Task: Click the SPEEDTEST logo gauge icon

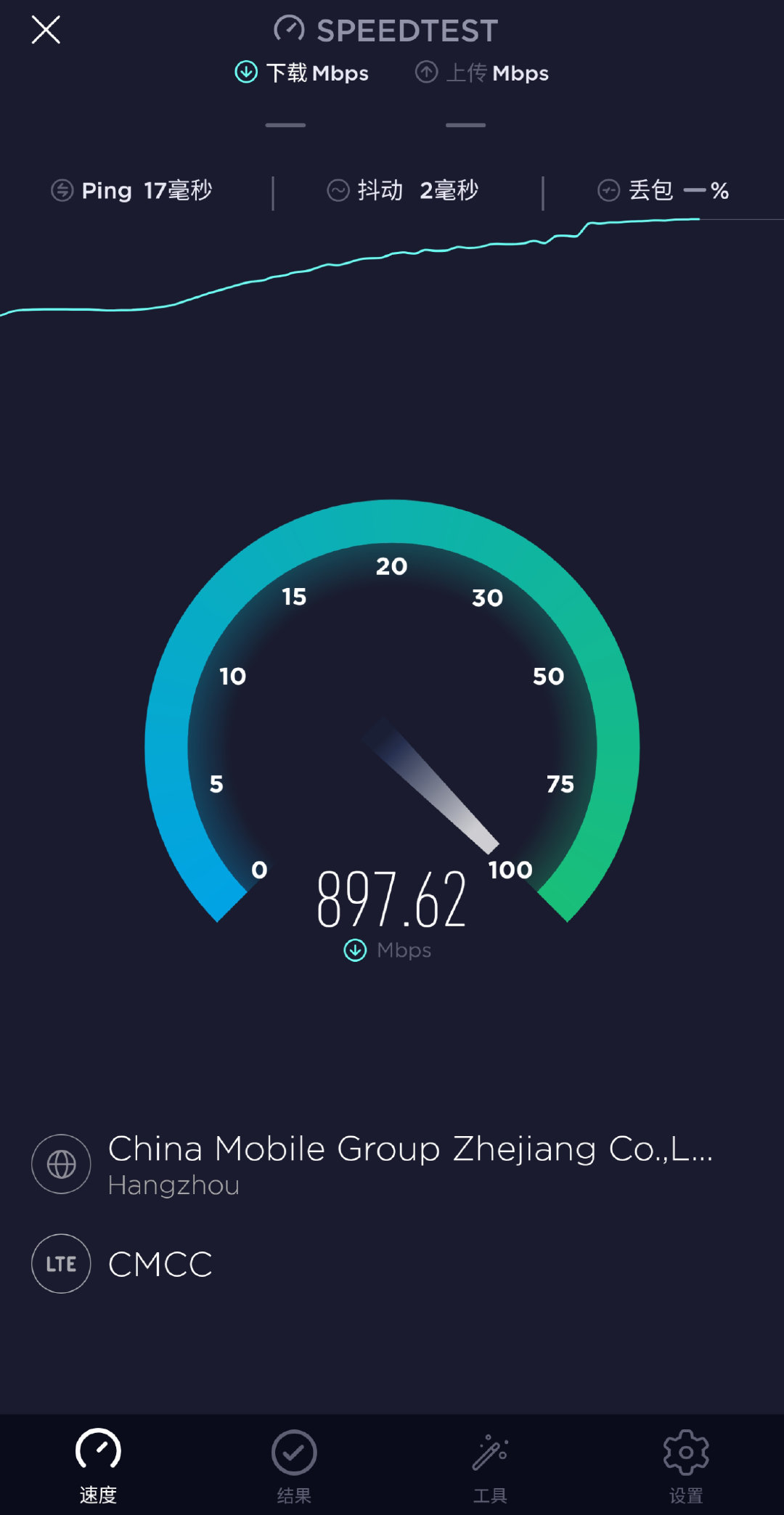Action: tap(290, 29)
